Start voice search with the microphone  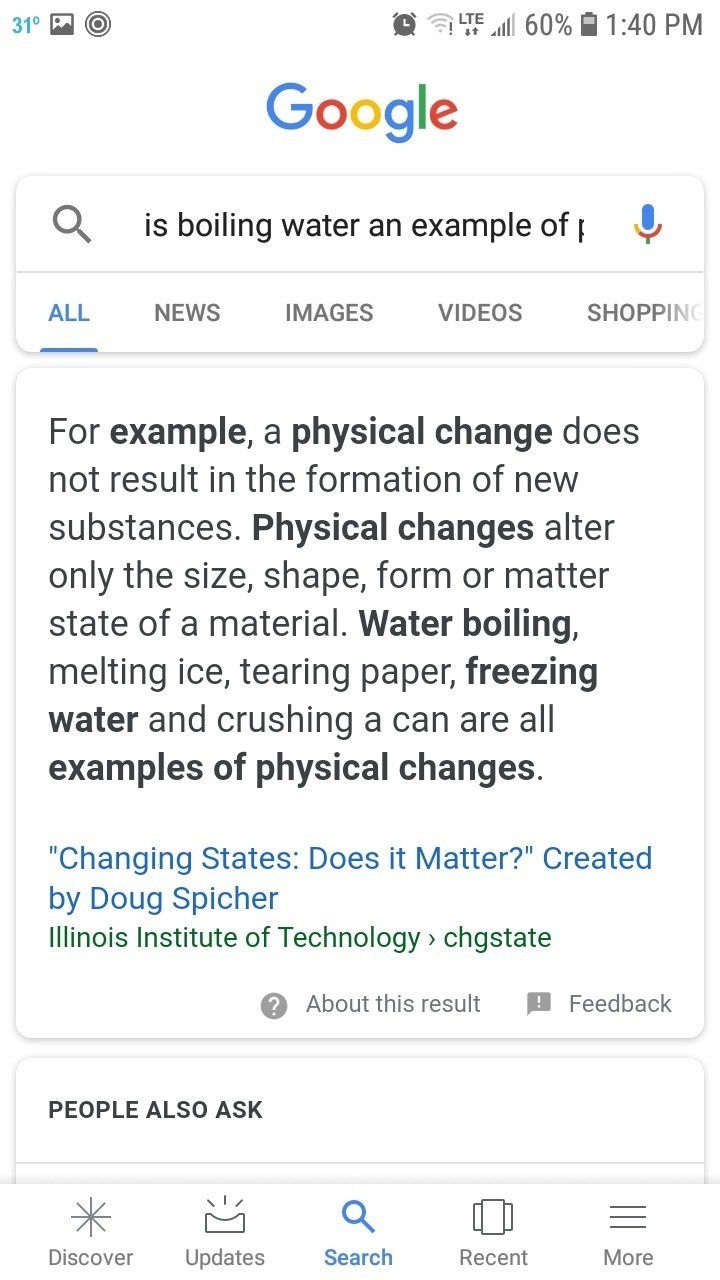click(x=648, y=224)
